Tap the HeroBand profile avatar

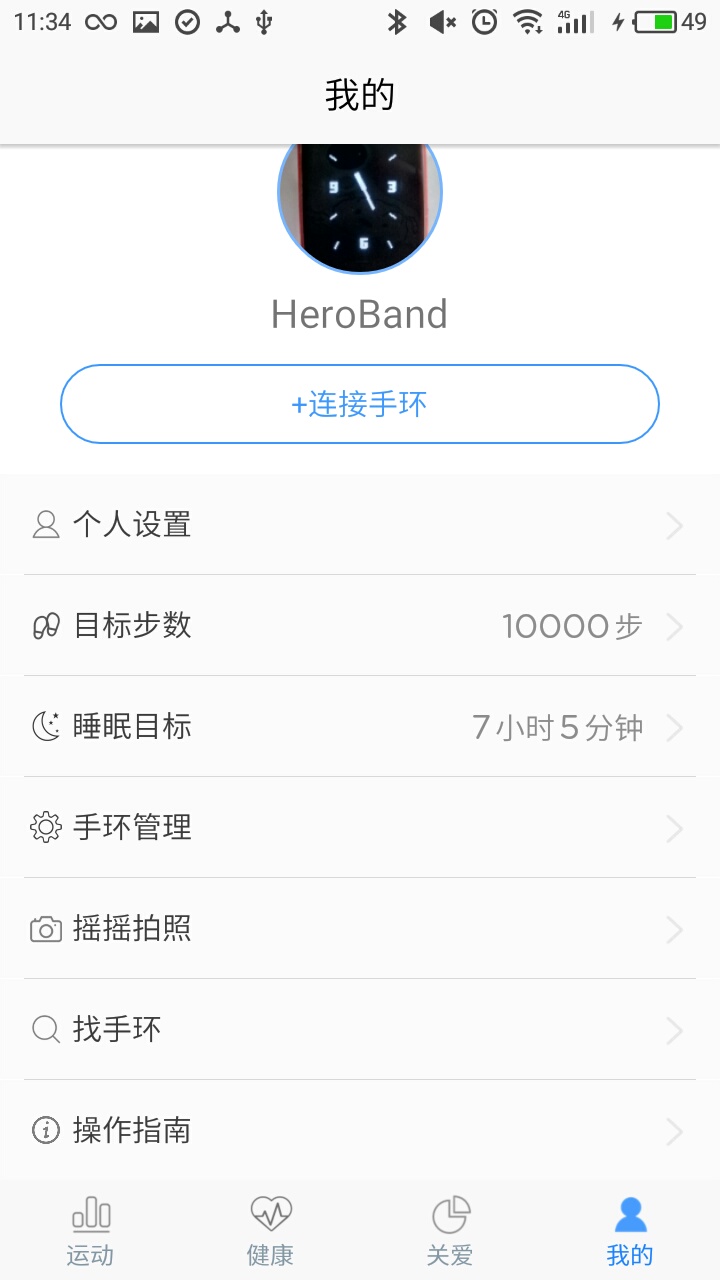tap(360, 205)
